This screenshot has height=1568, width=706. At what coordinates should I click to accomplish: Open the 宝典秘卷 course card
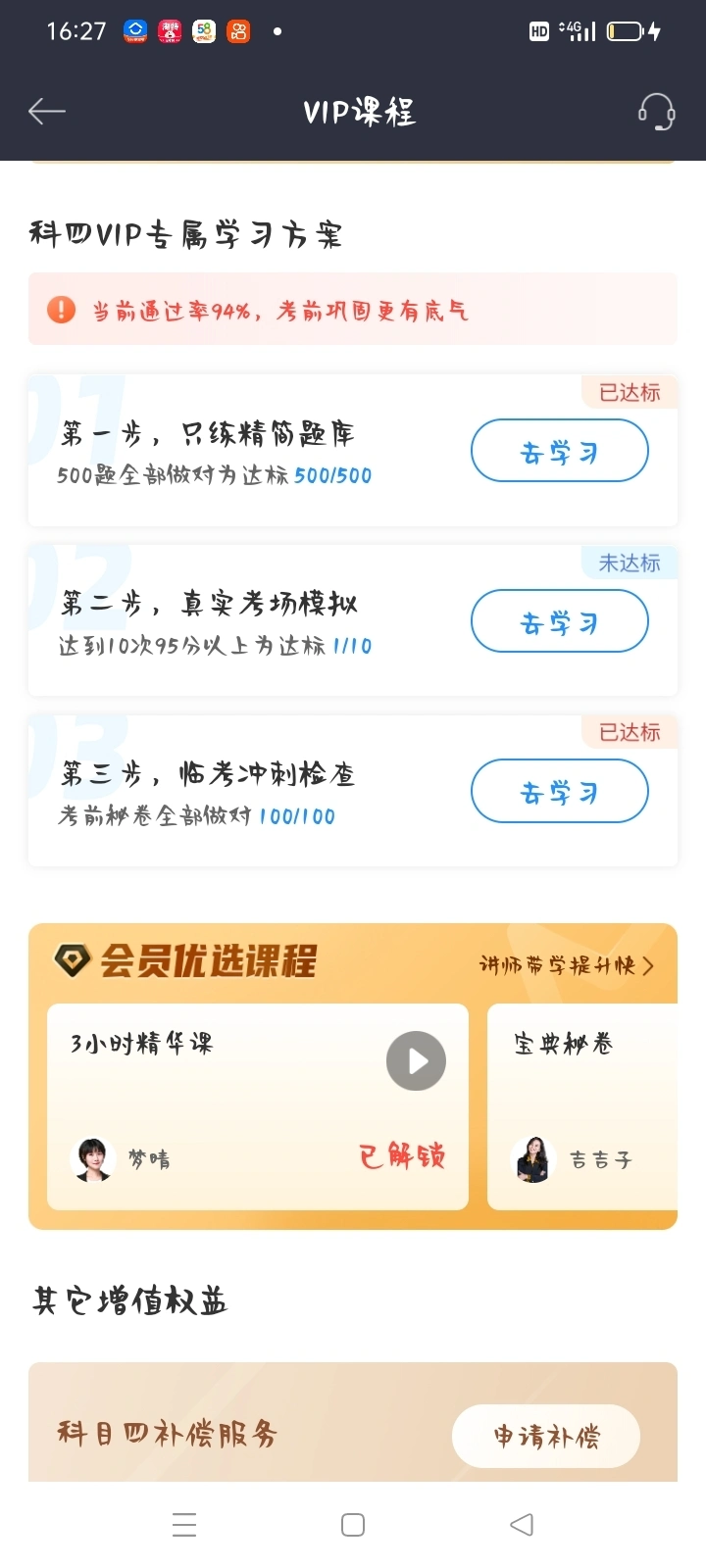click(582, 1105)
